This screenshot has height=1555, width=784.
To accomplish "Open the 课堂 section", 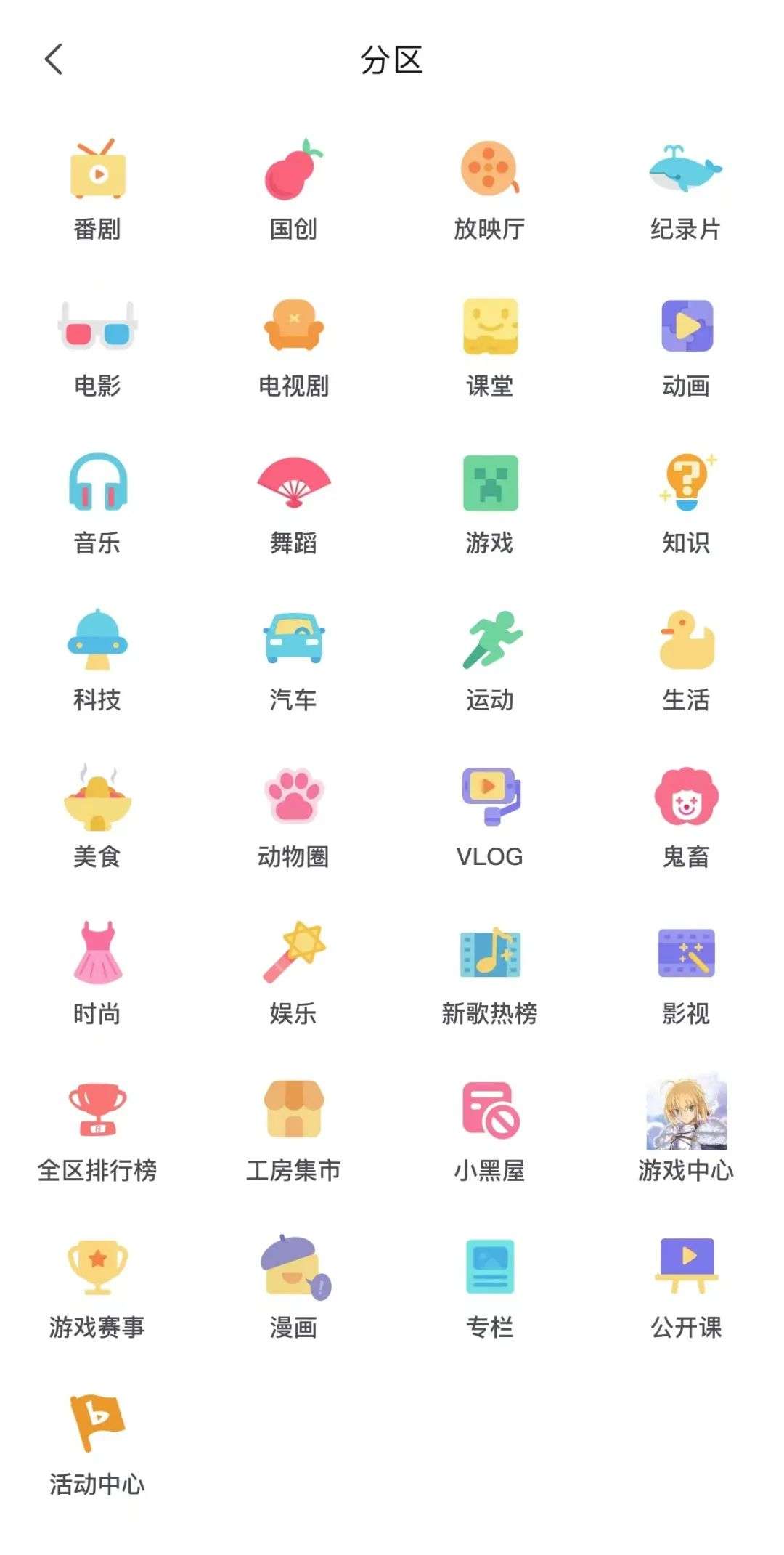I will click(490, 346).
